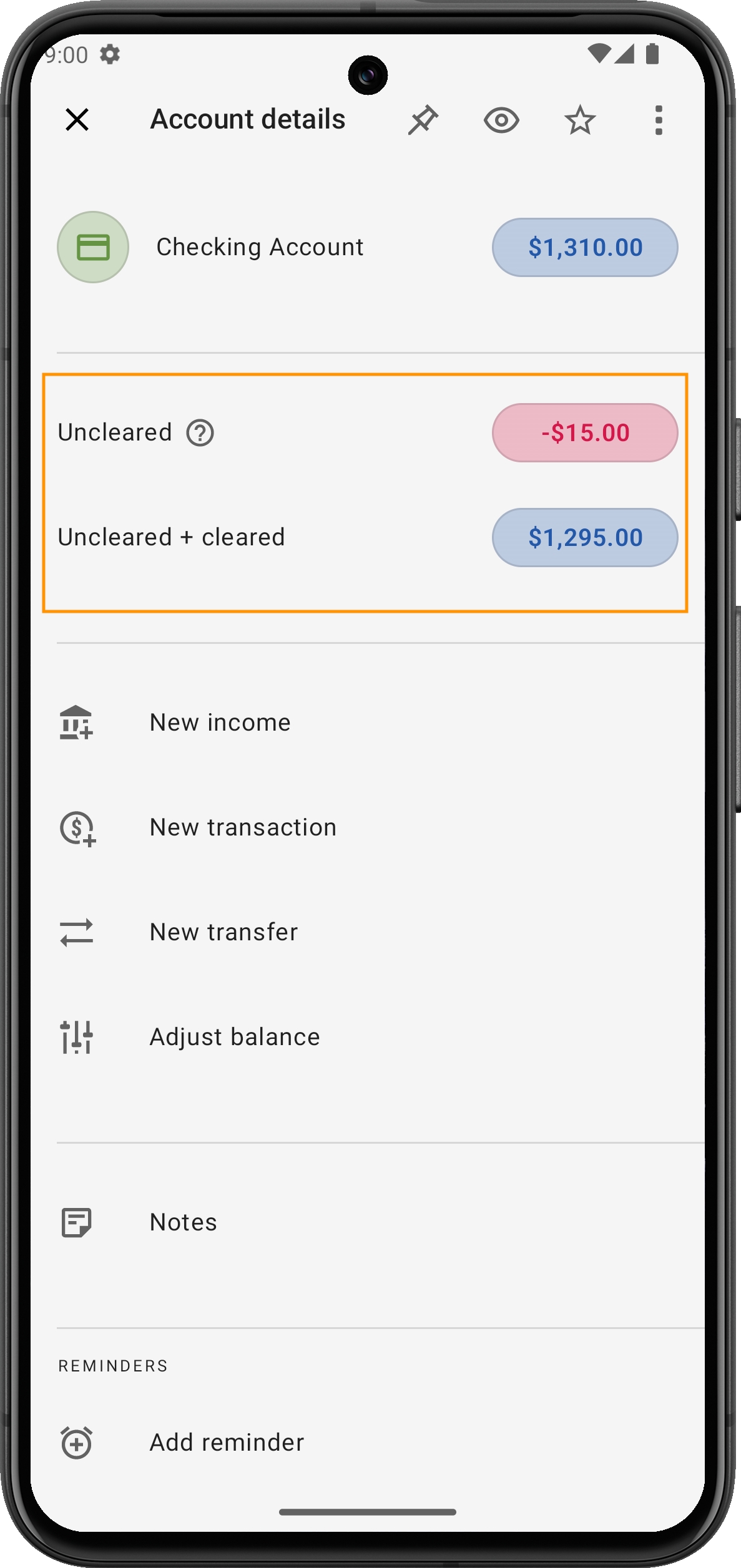Mark account as favorite with star
The width and height of the screenshot is (741, 1568).
pos(580,120)
